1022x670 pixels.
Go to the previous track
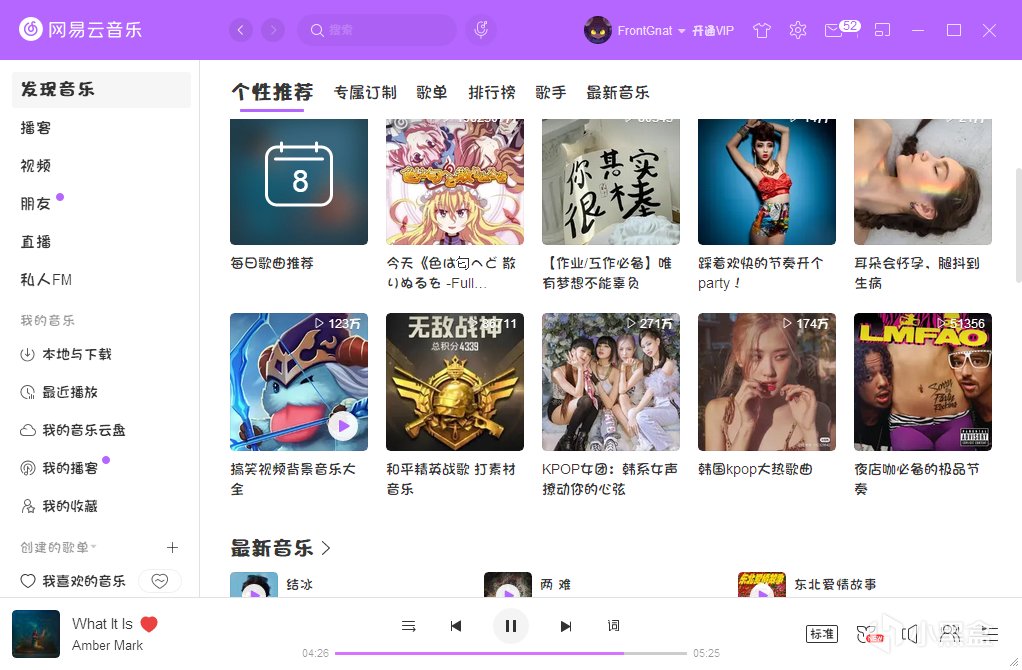tap(456, 626)
